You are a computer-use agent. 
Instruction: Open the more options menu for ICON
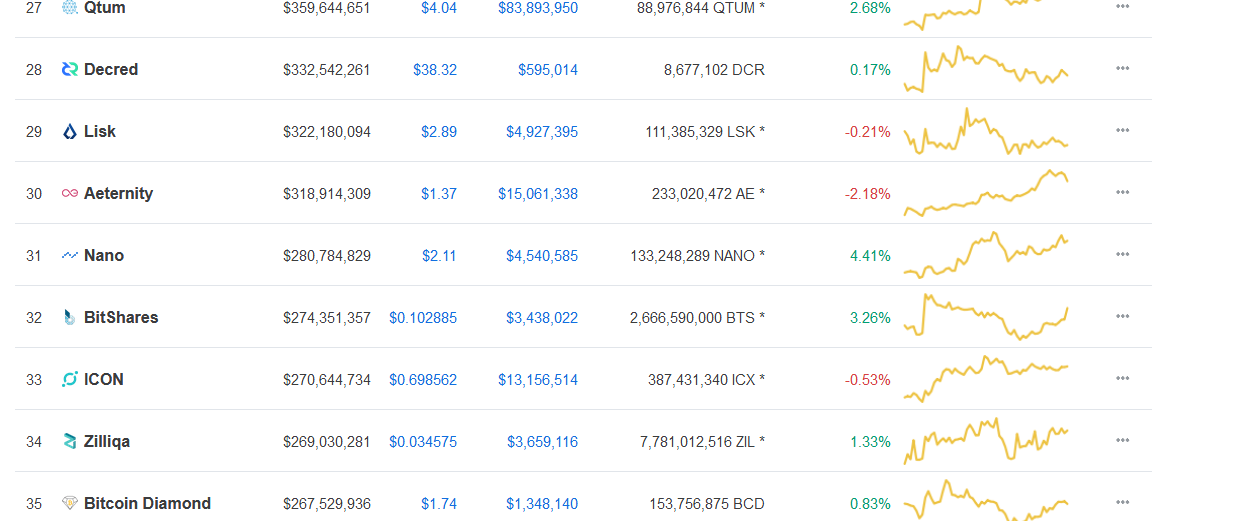(x=1122, y=378)
